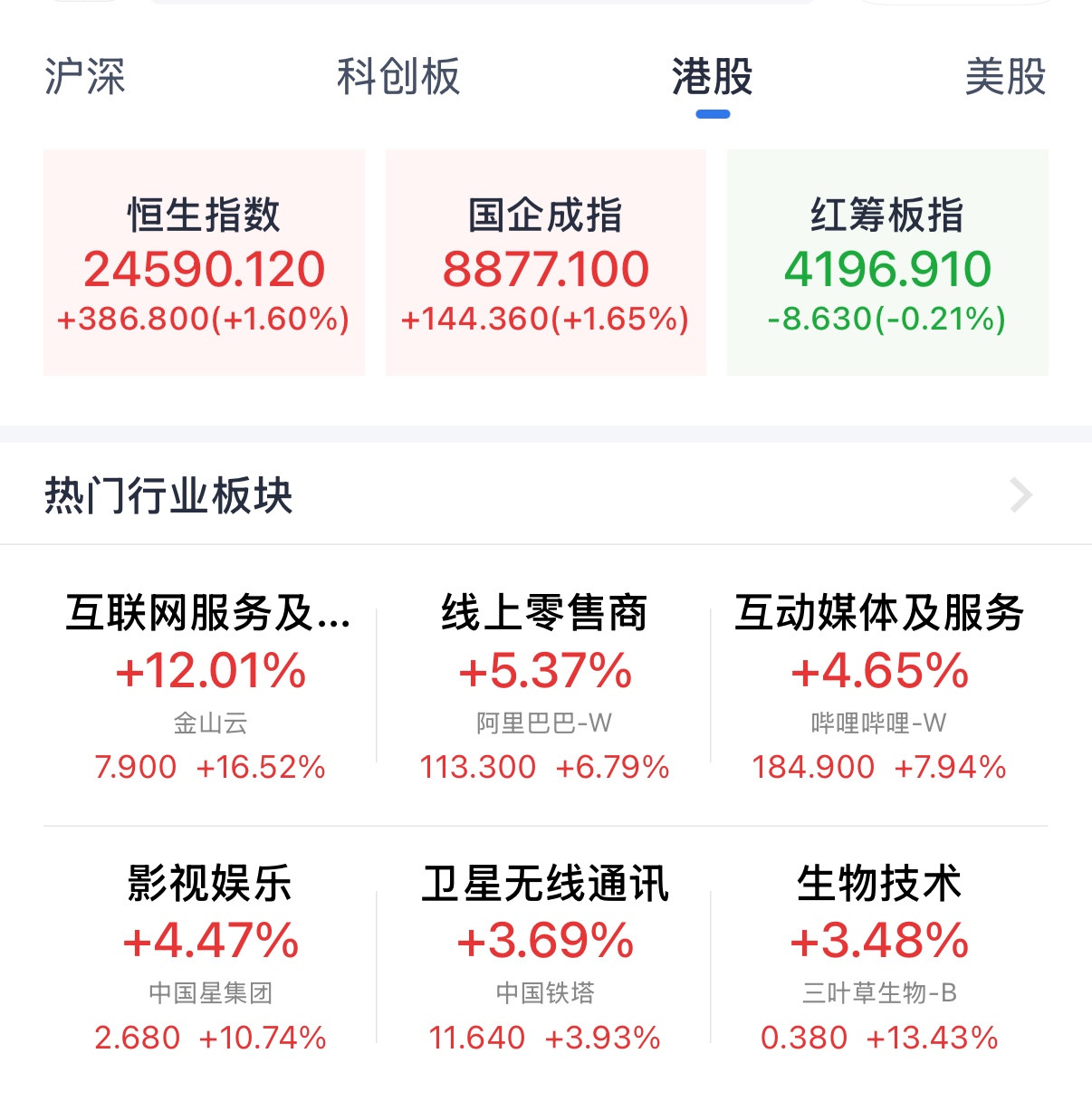The width and height of the screenshot is (1092, 1111).
Task: Switch to the 美股 tab
Action: (x=1005, y=77)
